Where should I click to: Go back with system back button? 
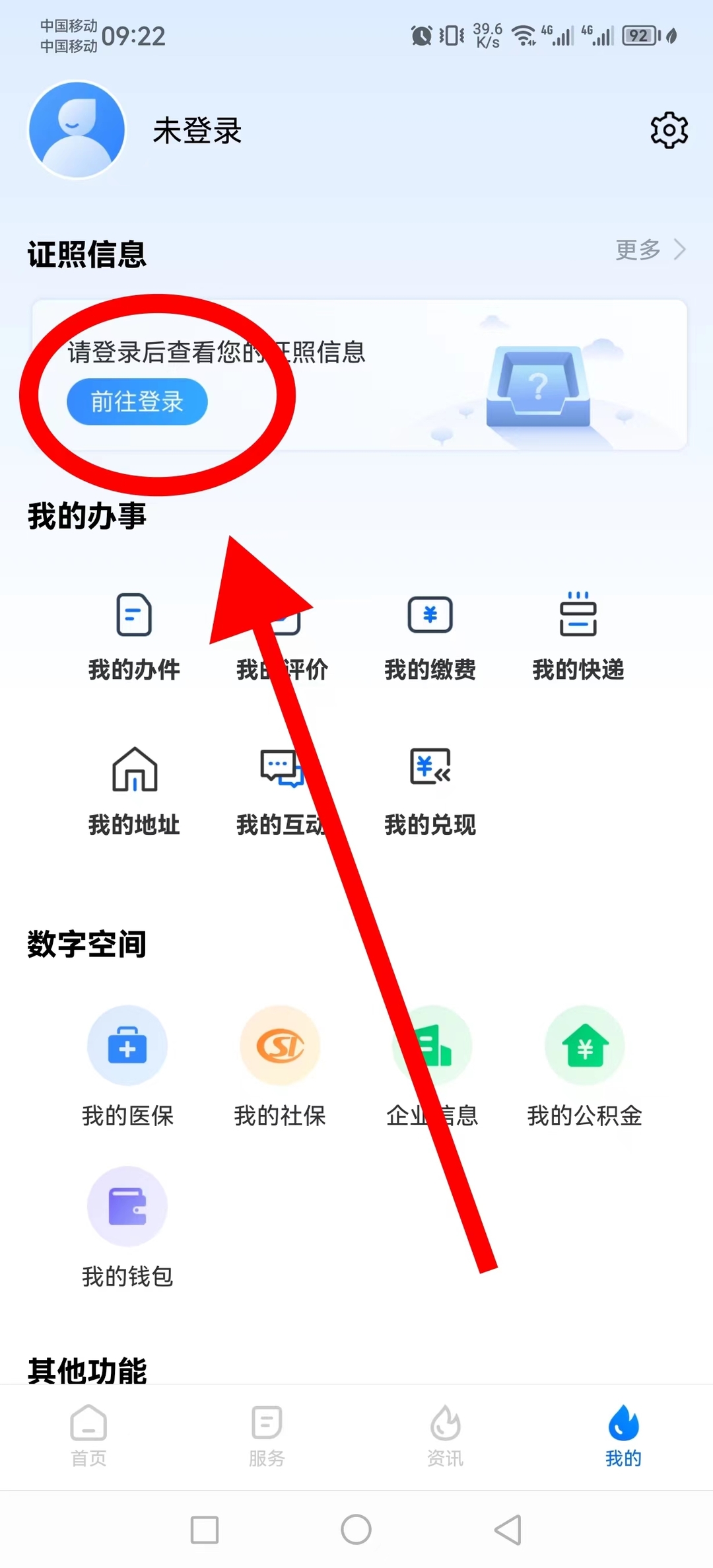[x=508, y=1530]
